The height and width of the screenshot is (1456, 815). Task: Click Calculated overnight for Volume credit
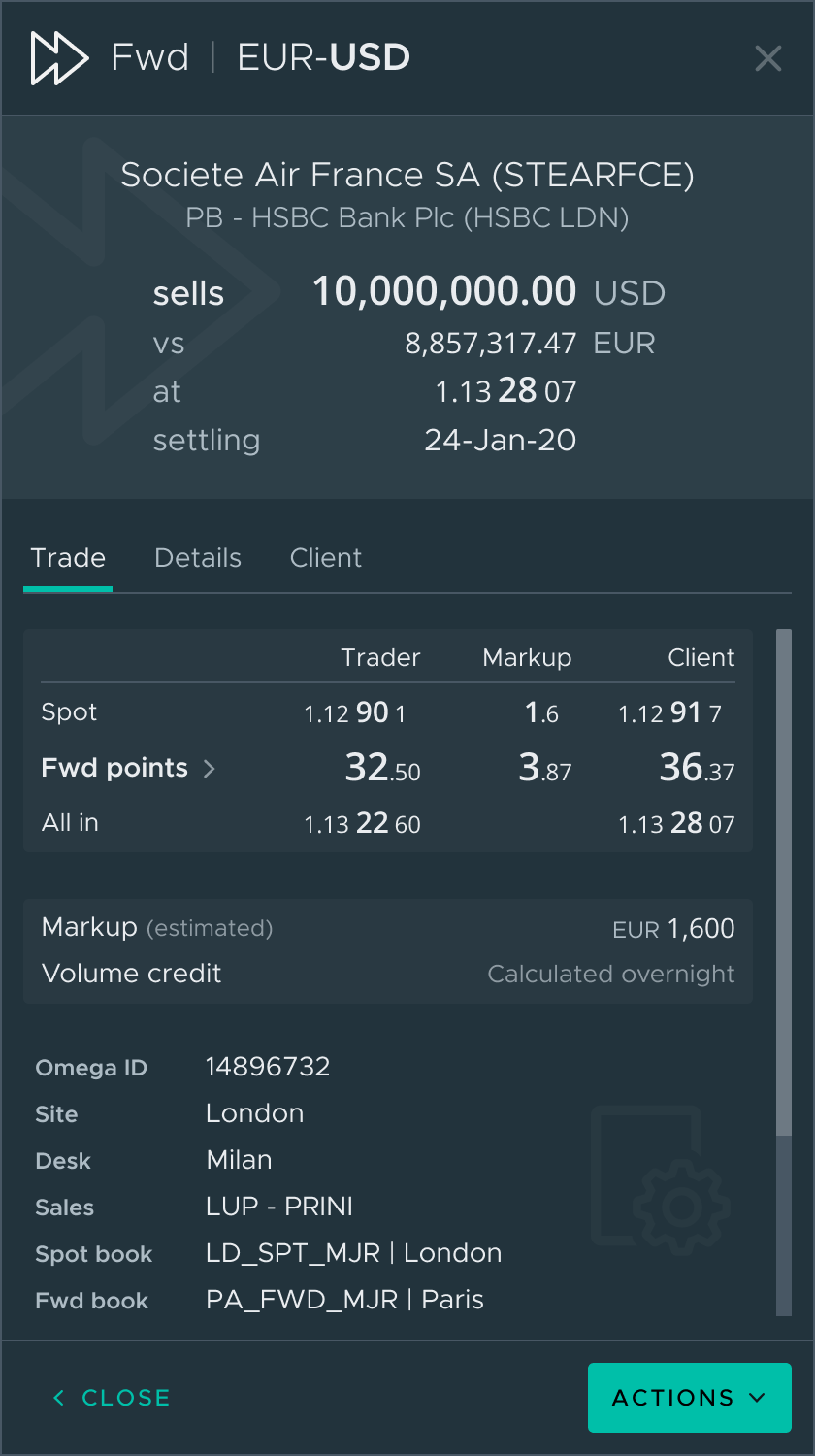click(x=610, y=974)
